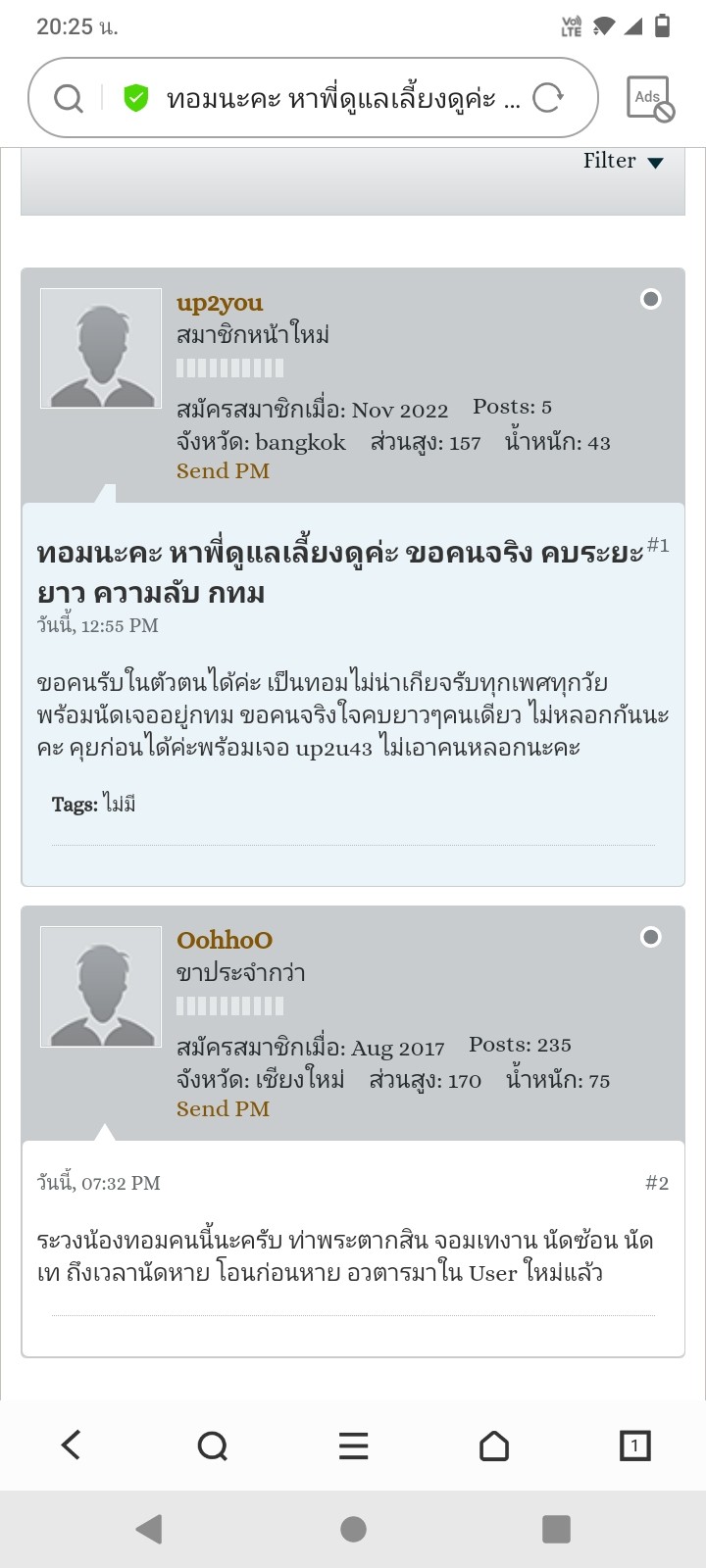Send PM to up2you
This screenshot has height=1568, width=706.
223,470
